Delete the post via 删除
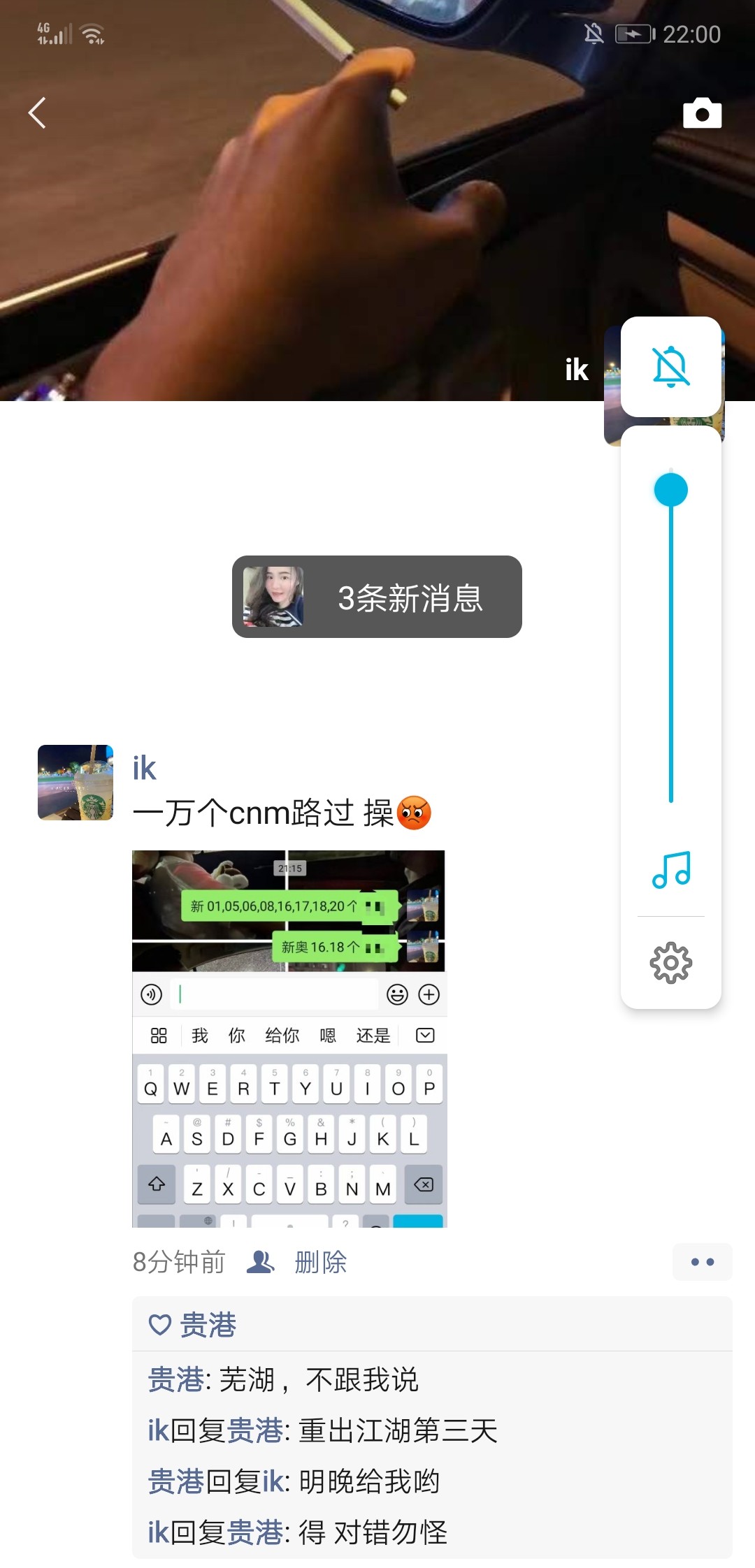The height and width of the screenshot is (1568, 755). click(320, 1262)
